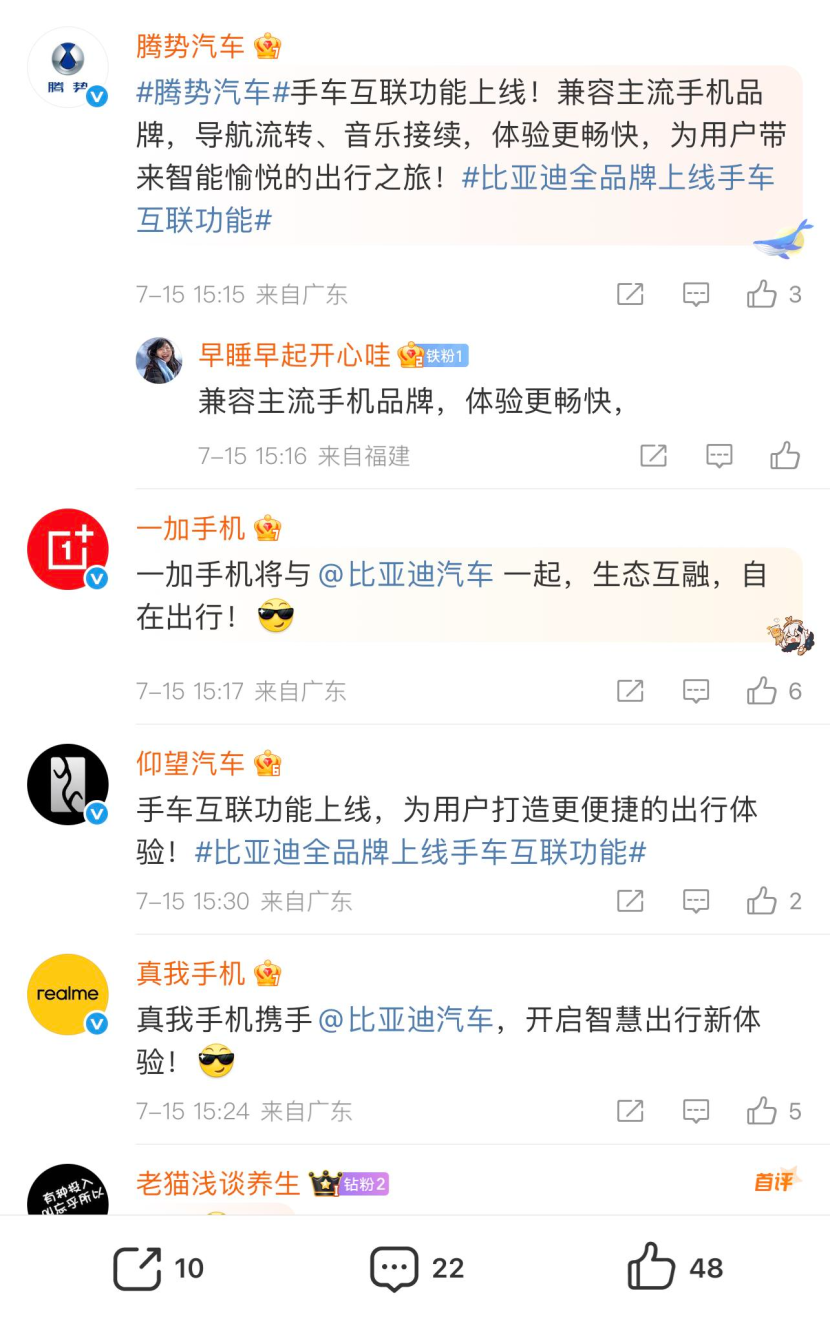Screen dimensions: 830x1317
Task: Open 老猫浅谈养生's profile name
Action: tap(218, 1184)
